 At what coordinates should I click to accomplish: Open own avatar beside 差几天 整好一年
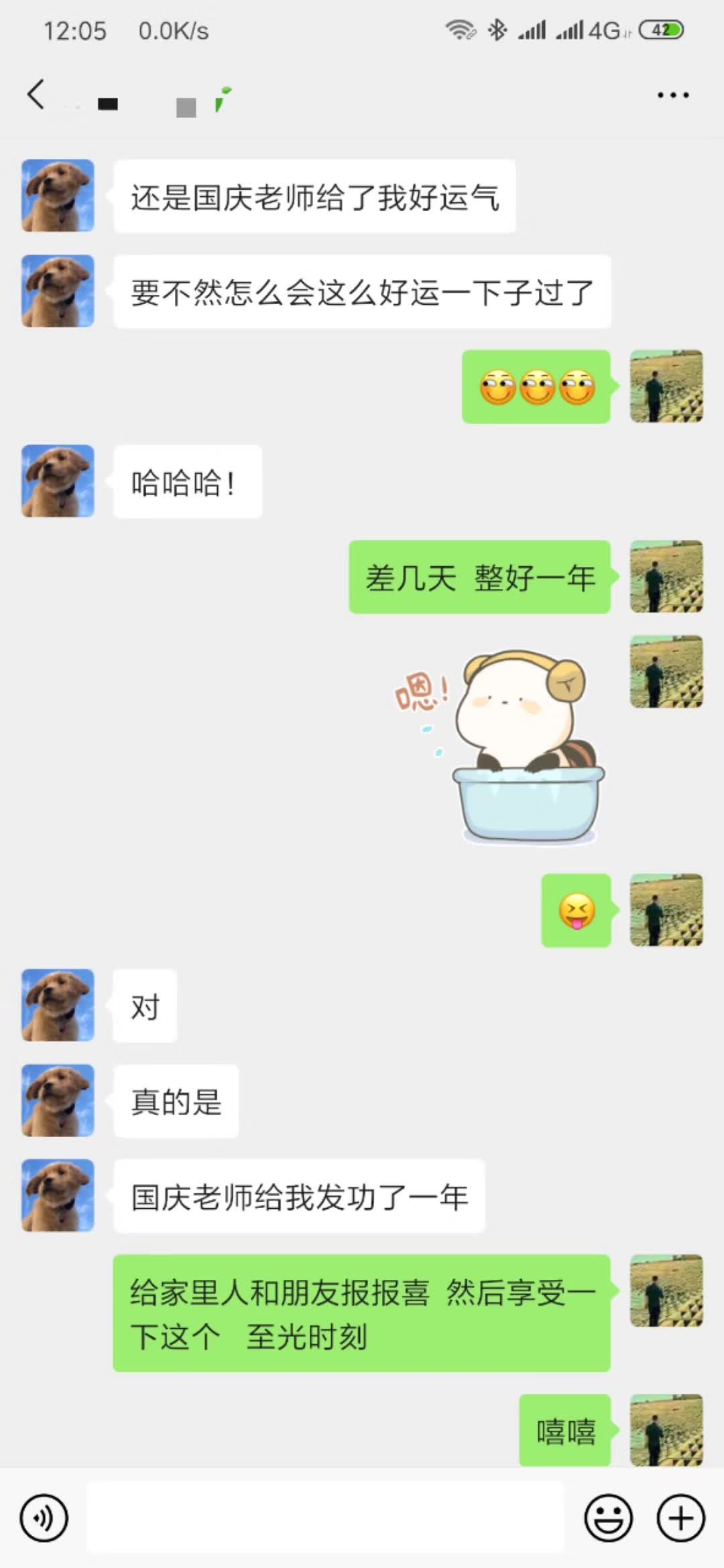pos(666,576)
